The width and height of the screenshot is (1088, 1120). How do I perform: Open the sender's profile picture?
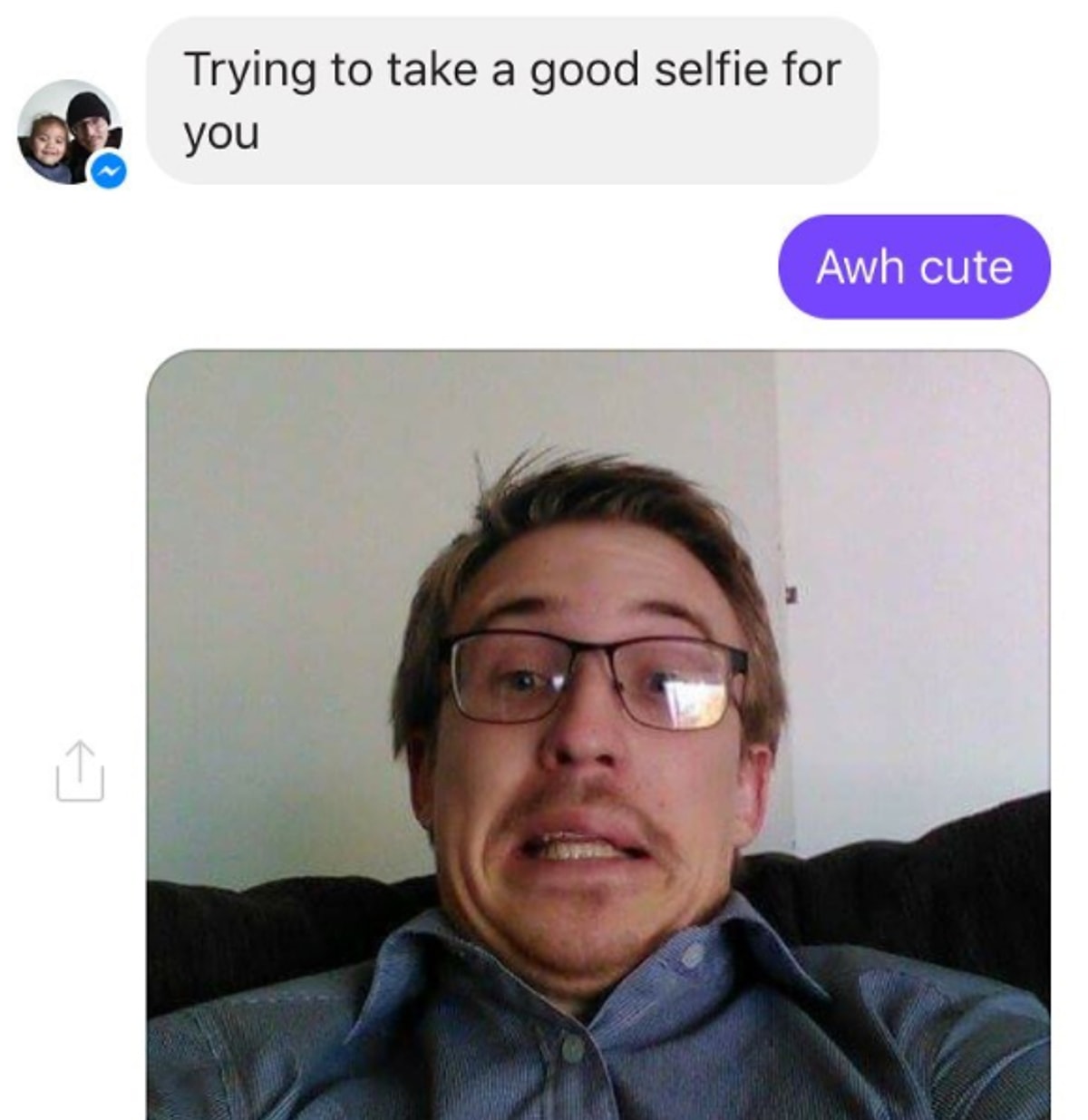coord(70,132)
